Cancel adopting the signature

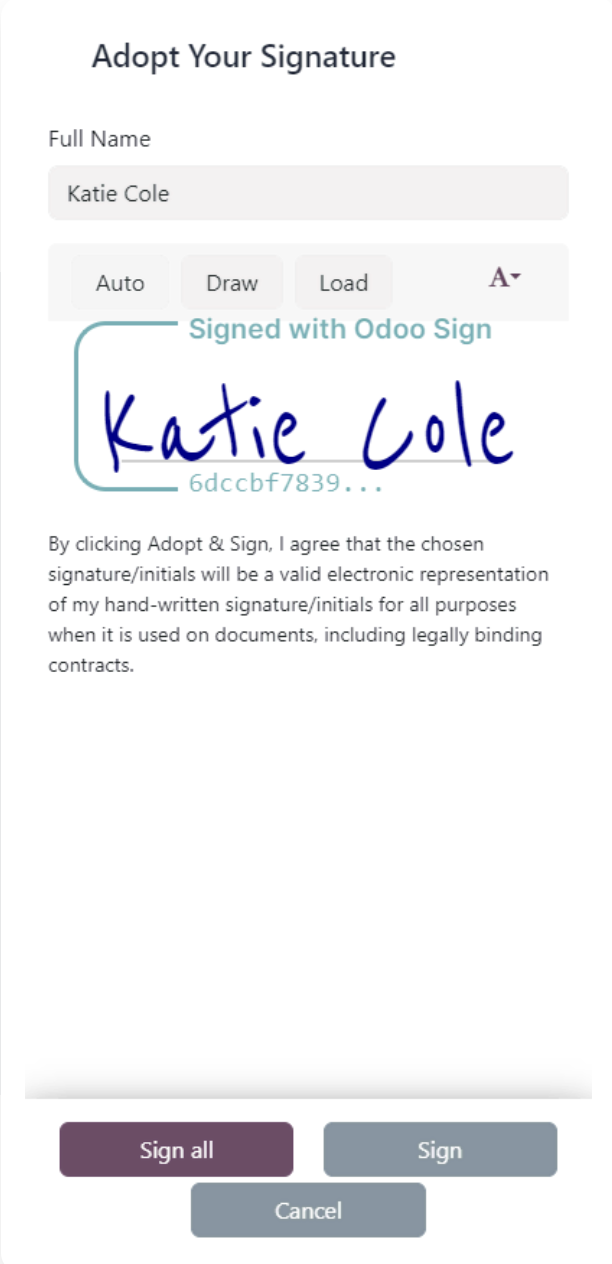tap(308, 1211)
